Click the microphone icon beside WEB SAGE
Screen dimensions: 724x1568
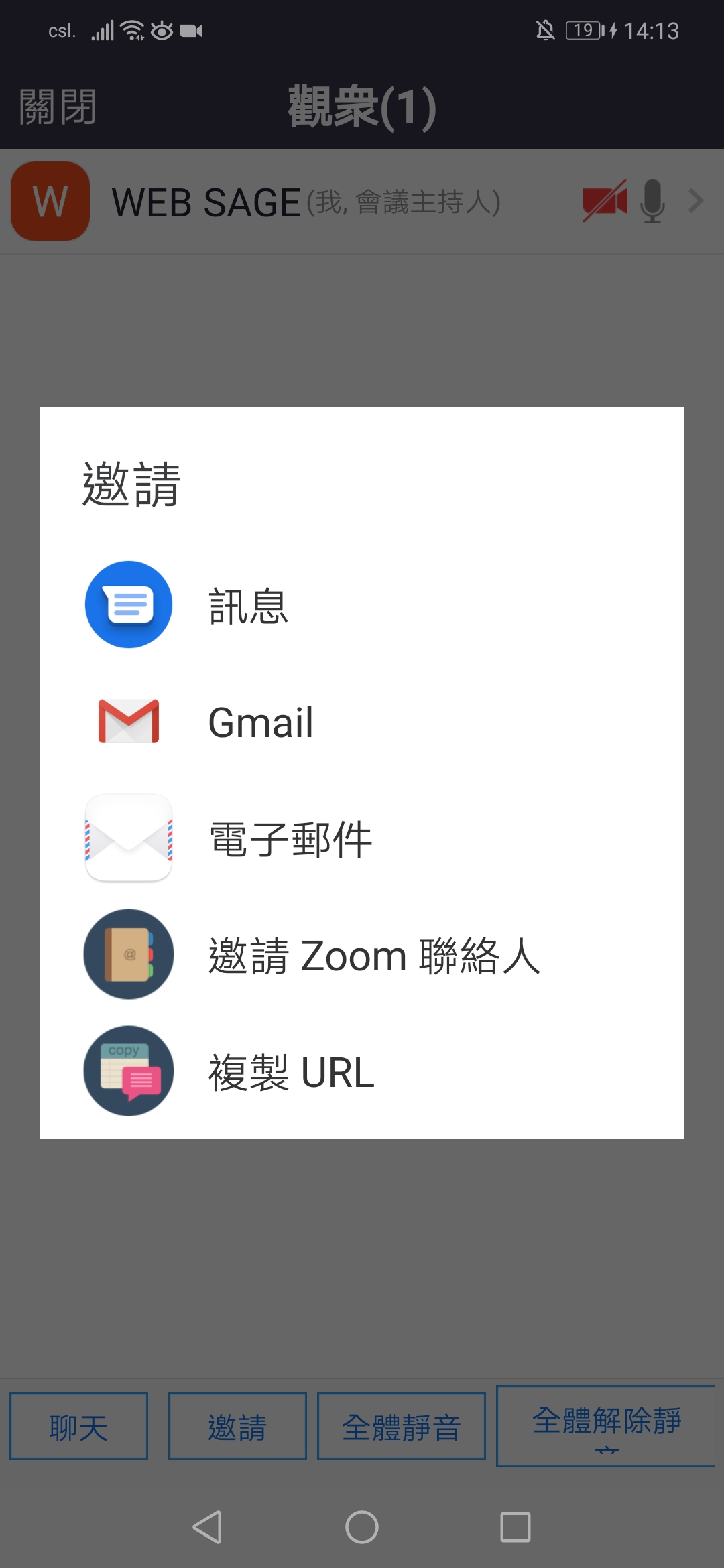coord(651,201)
